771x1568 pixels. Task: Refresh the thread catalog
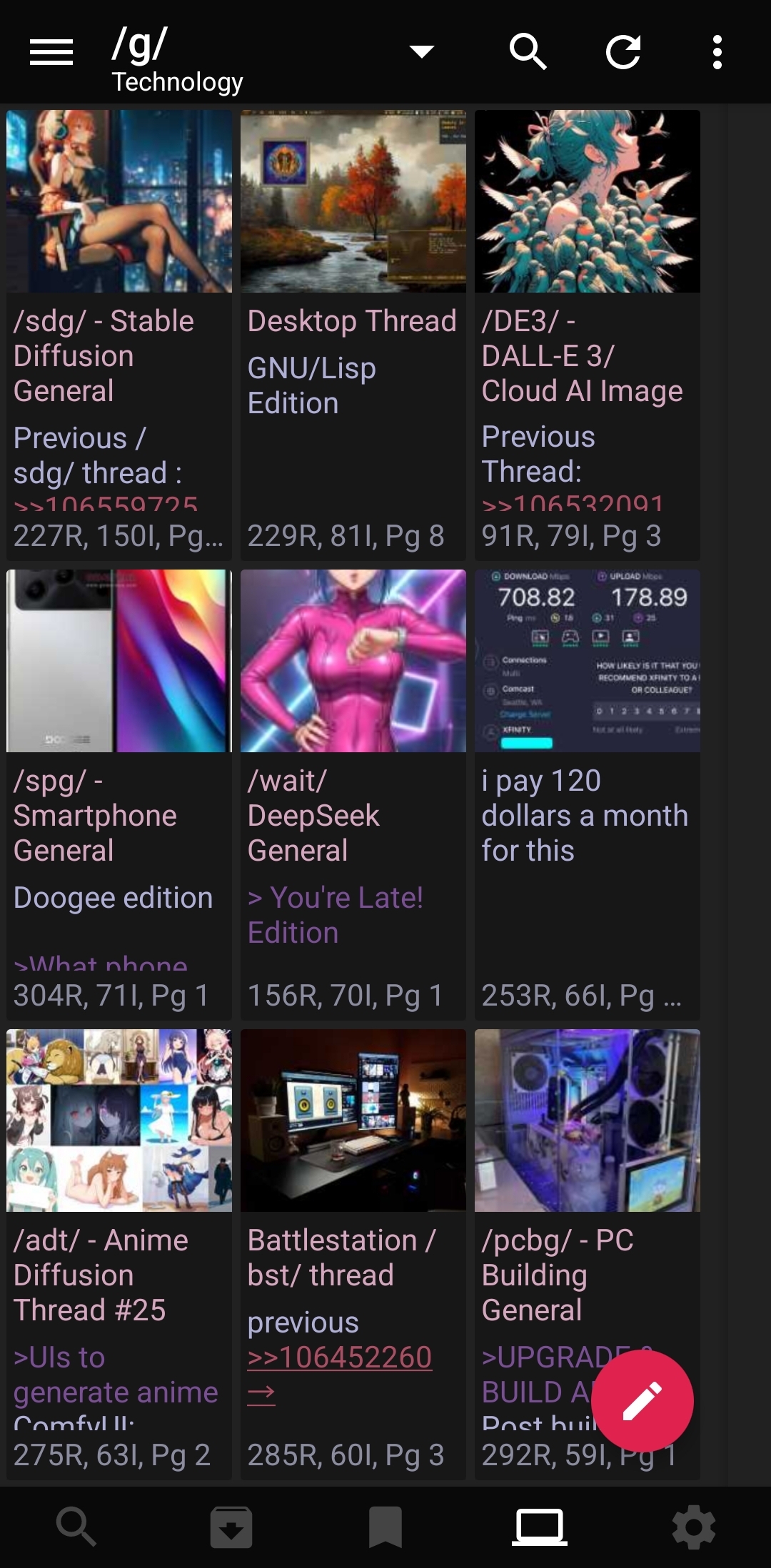[x=623, y=51]
